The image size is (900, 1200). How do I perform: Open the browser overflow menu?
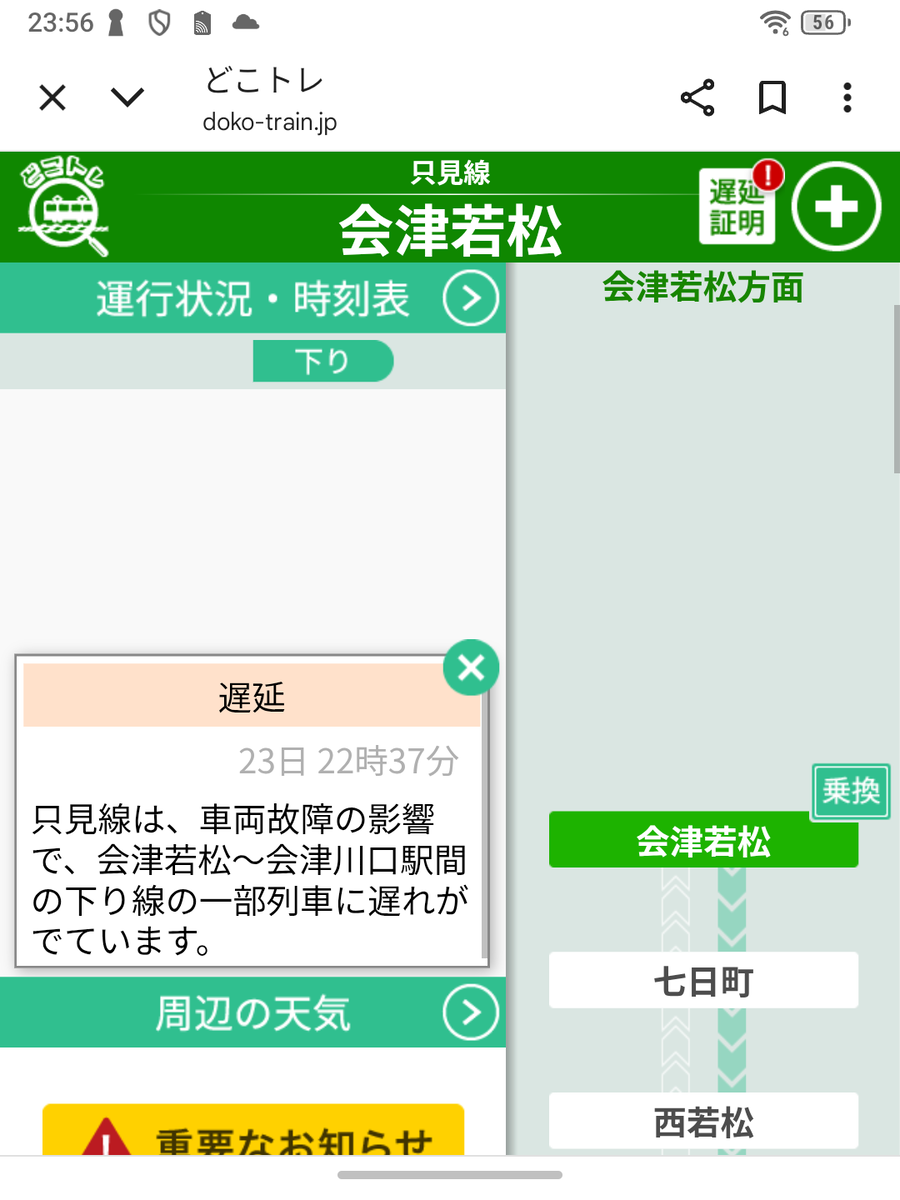point(847,98)
